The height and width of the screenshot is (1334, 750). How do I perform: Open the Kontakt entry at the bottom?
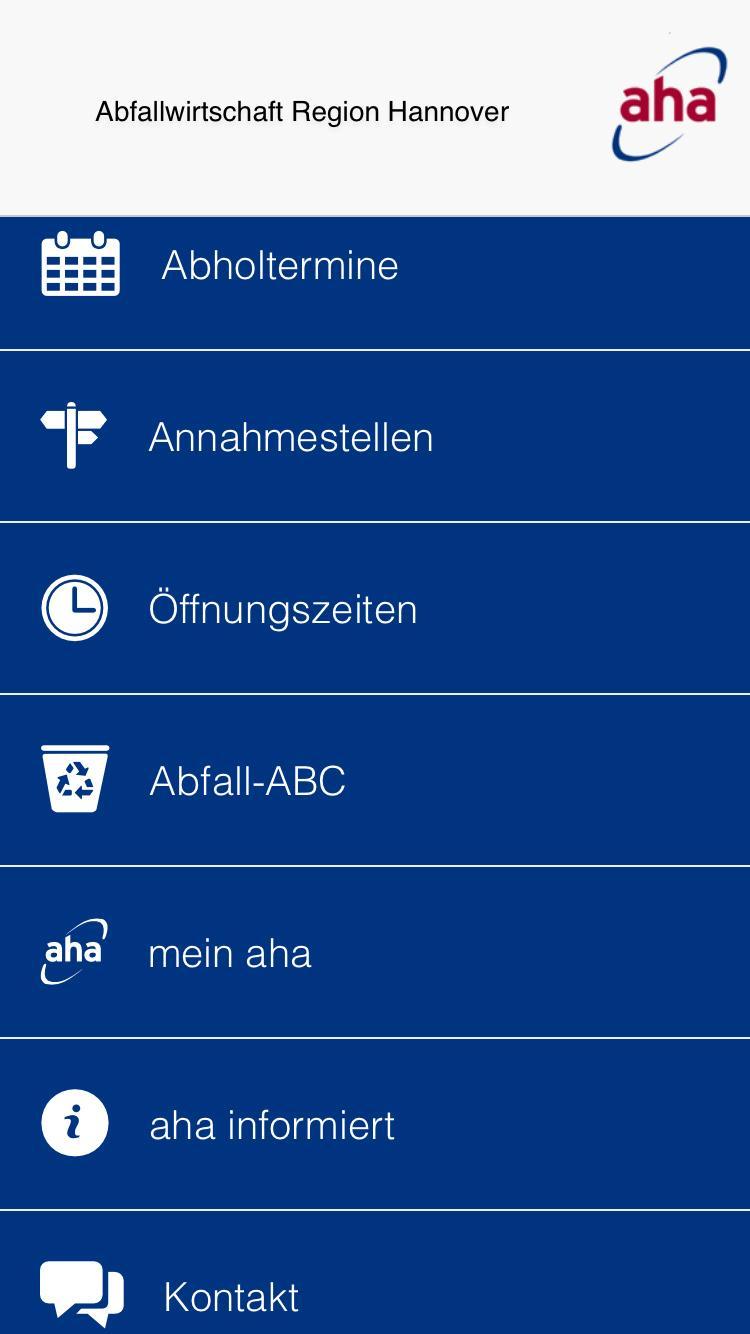[x=375, y=1291]
